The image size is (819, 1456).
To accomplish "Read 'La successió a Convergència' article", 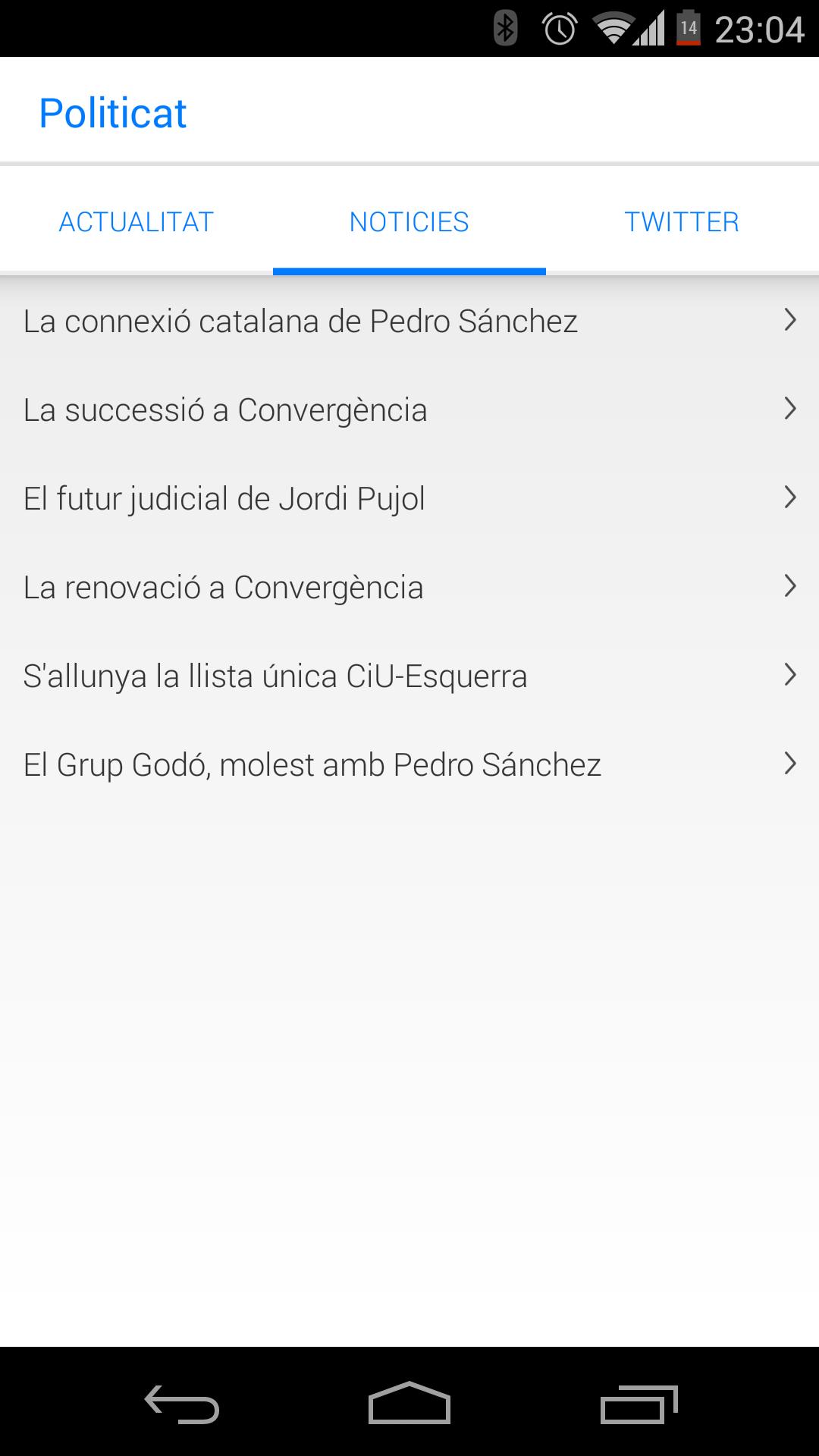I will click(409, 410).
